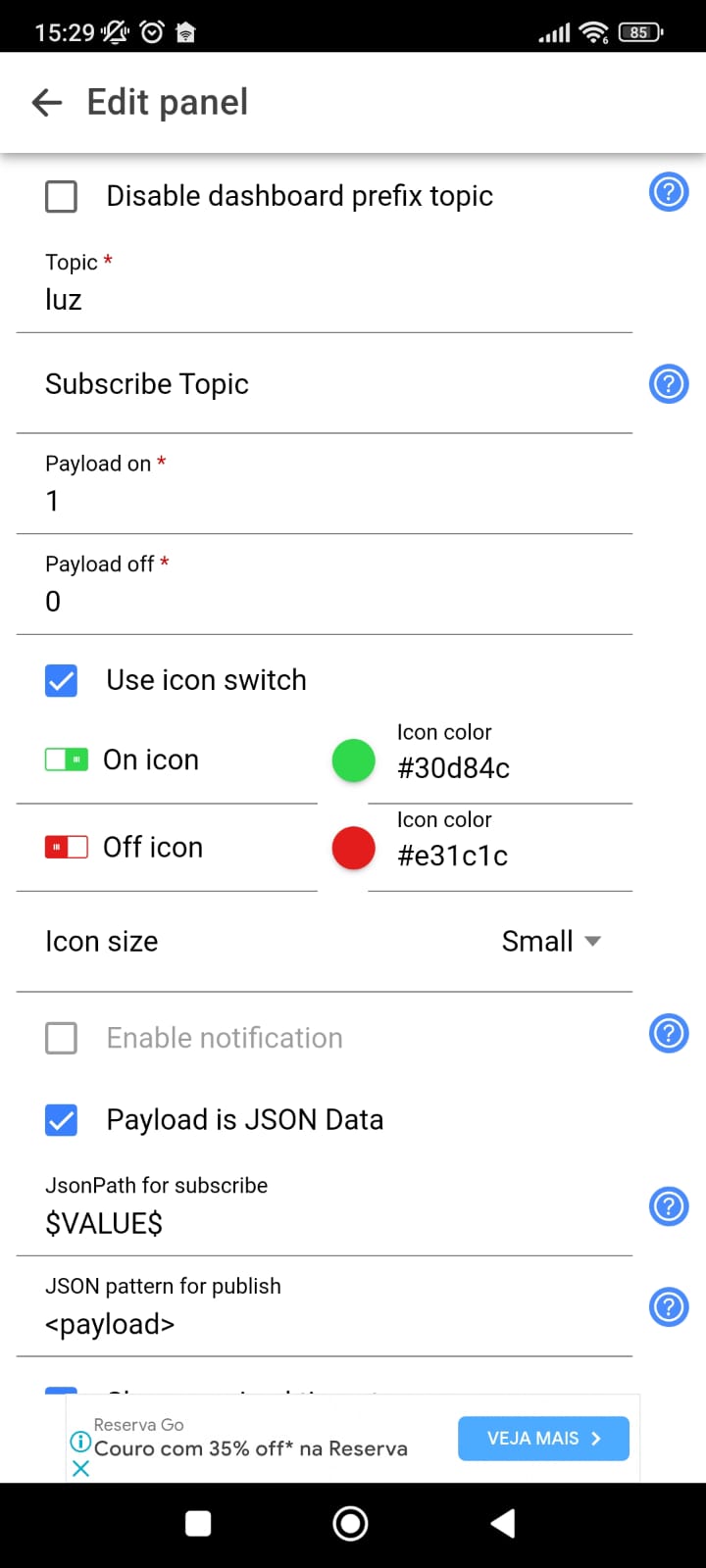Edit JSON pattern for publish field
This screenshot has height=1568, width=706.
point(324,1324)
